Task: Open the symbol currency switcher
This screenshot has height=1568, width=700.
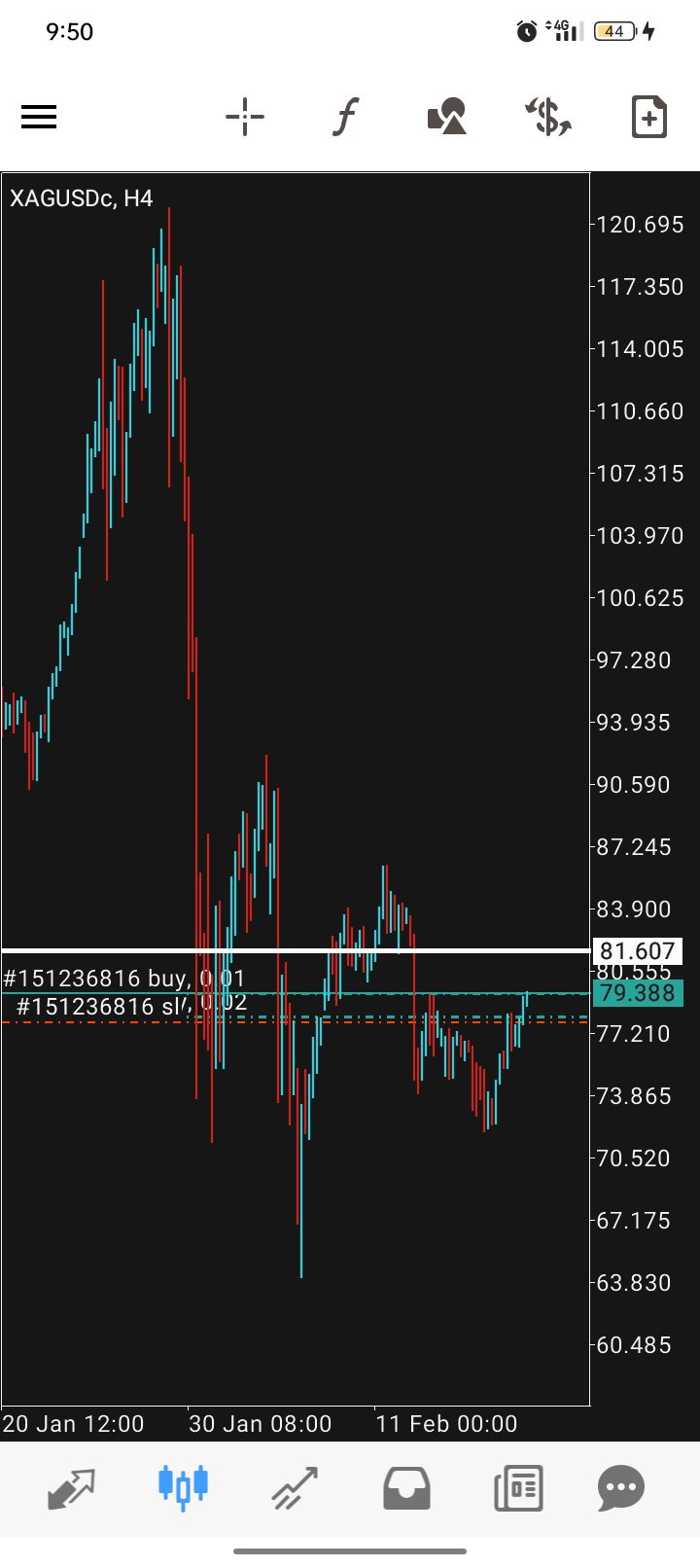Action: 548,118
